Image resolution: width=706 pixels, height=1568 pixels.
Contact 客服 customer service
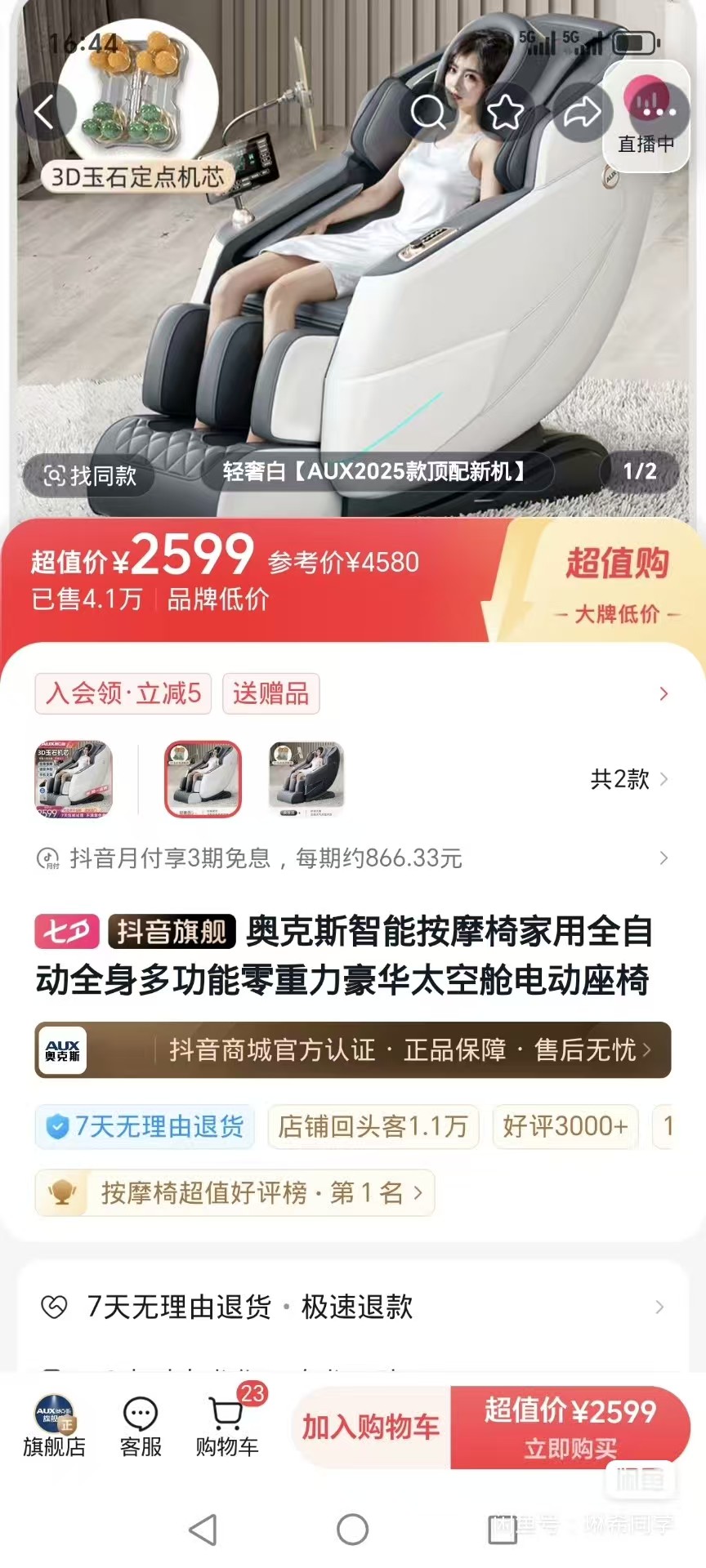pos(141,1427)
